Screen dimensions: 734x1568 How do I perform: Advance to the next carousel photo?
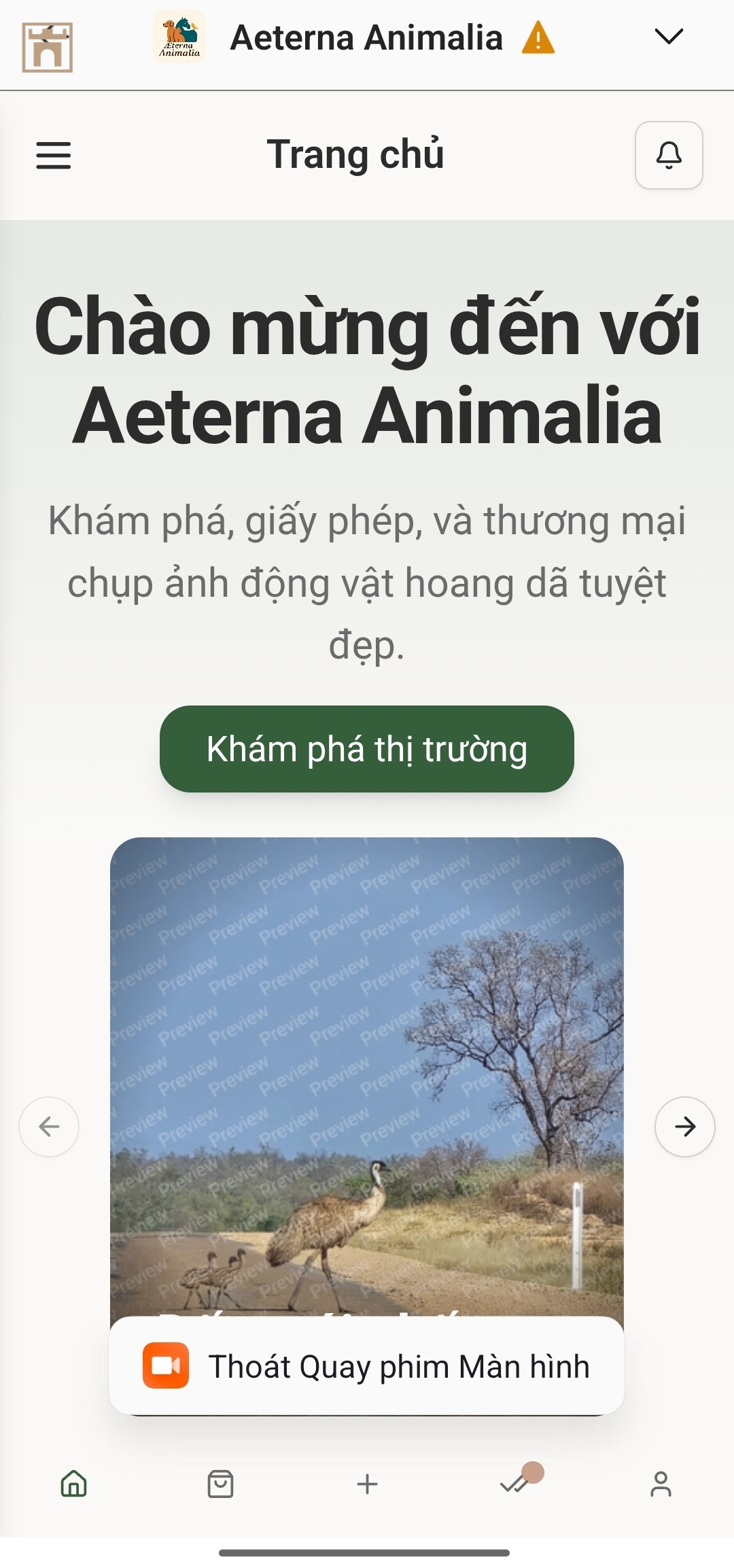[684, 1126]
